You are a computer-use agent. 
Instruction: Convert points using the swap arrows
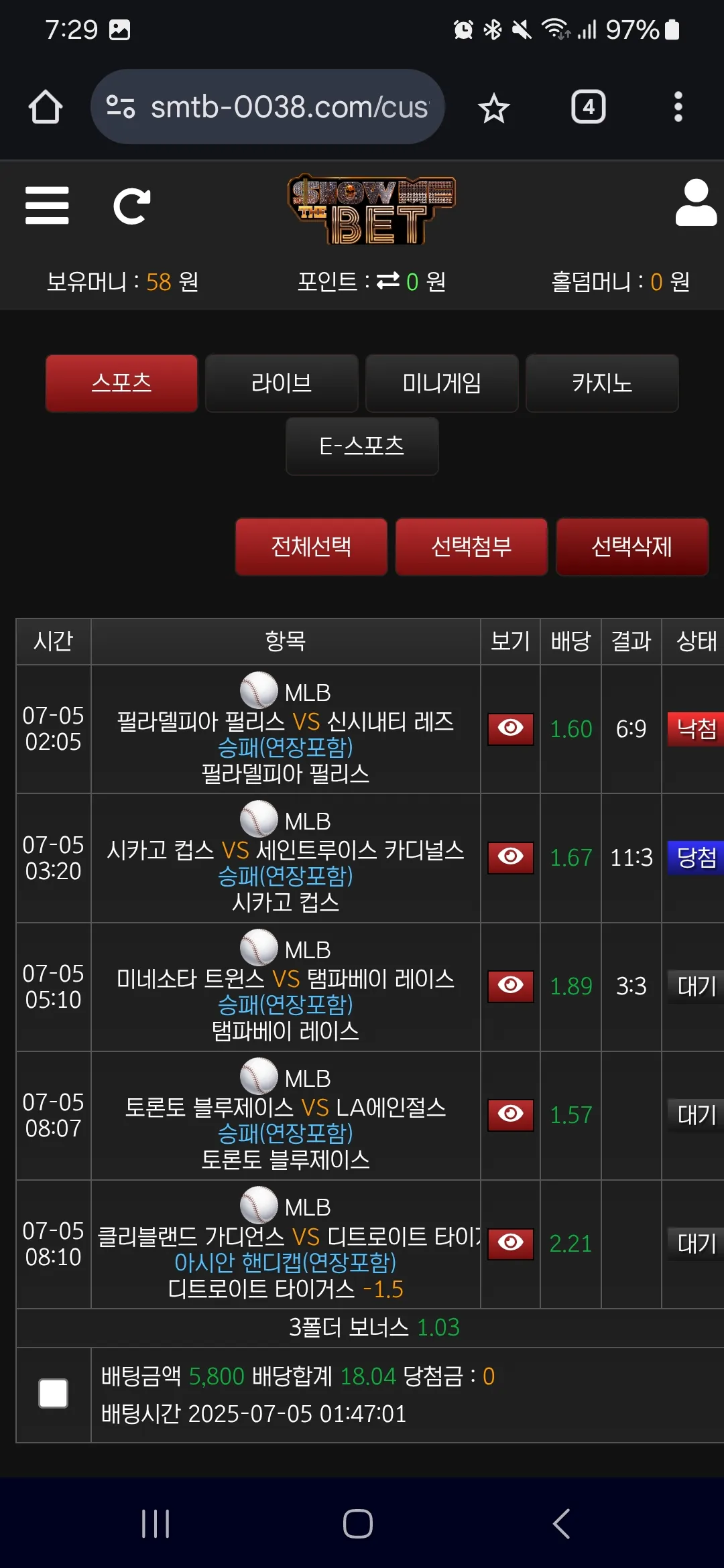click(388, 281)
